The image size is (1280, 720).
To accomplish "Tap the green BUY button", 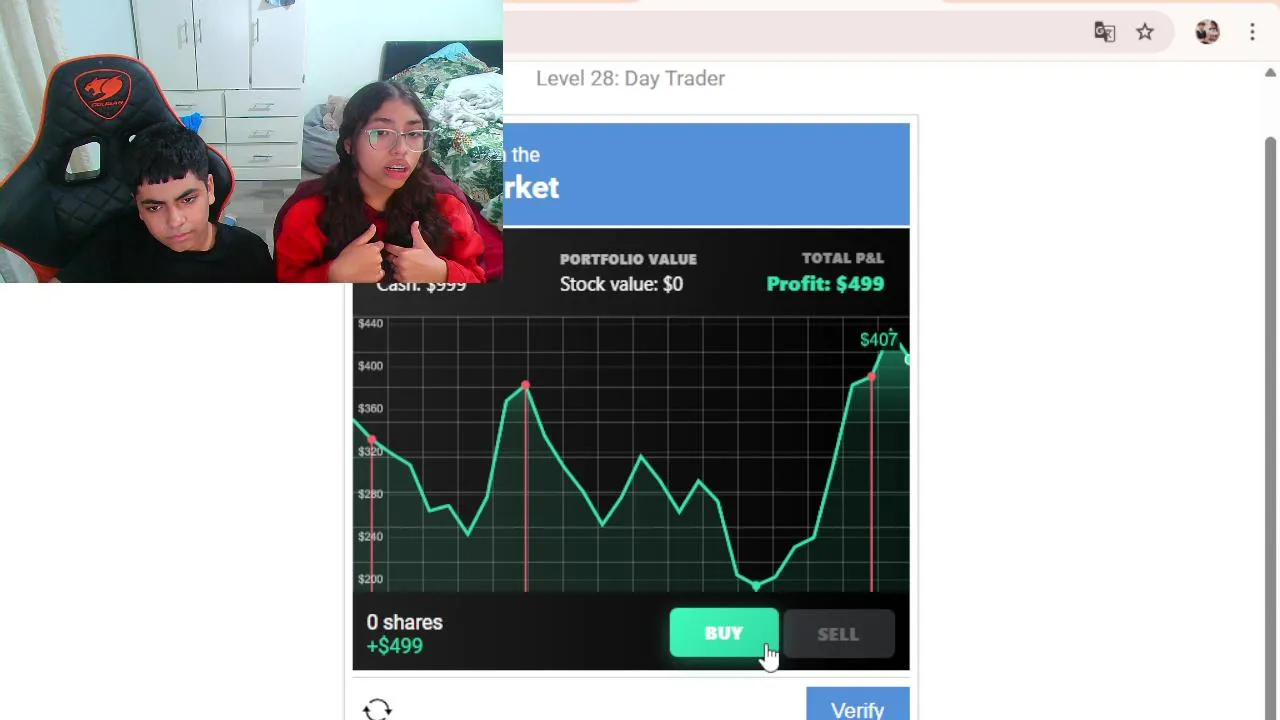I will click(x=723, y=633).
